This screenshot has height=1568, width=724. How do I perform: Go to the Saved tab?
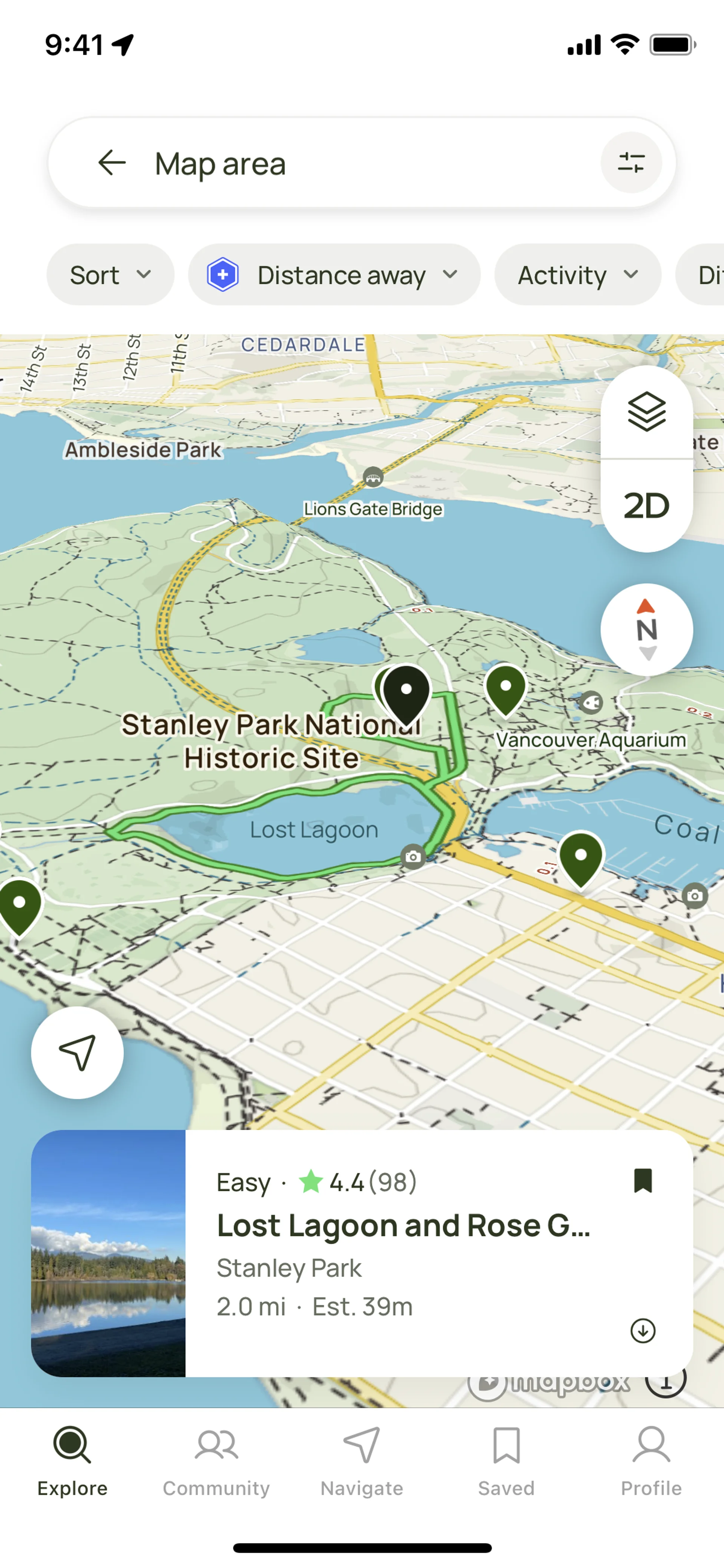coord(506,1461)
